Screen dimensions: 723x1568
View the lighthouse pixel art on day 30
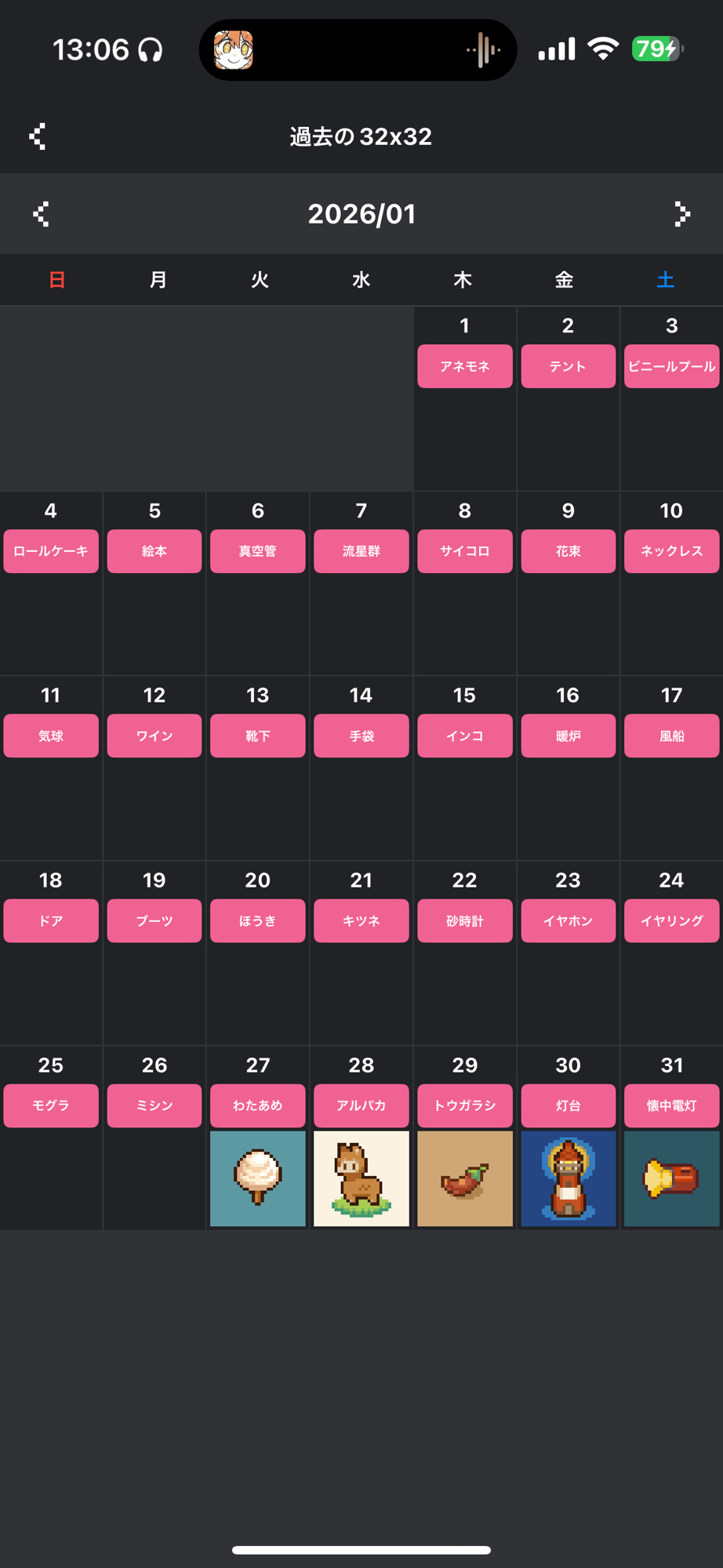click(568, 1178)
